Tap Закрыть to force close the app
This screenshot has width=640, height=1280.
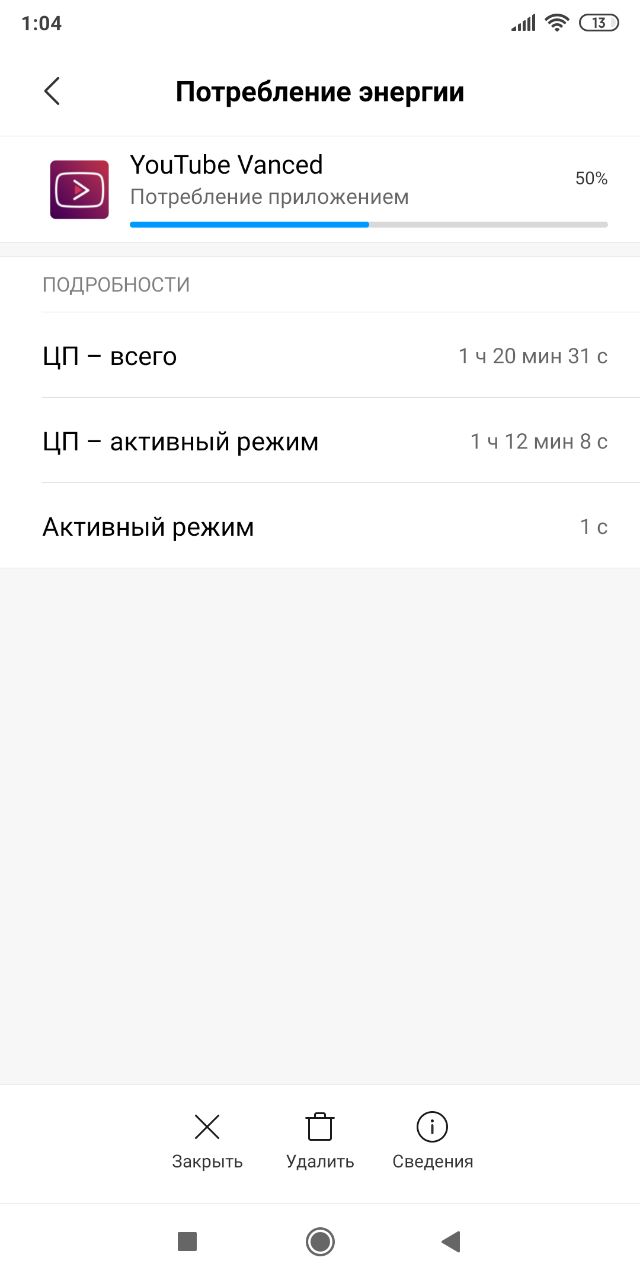click(207, 1141)
